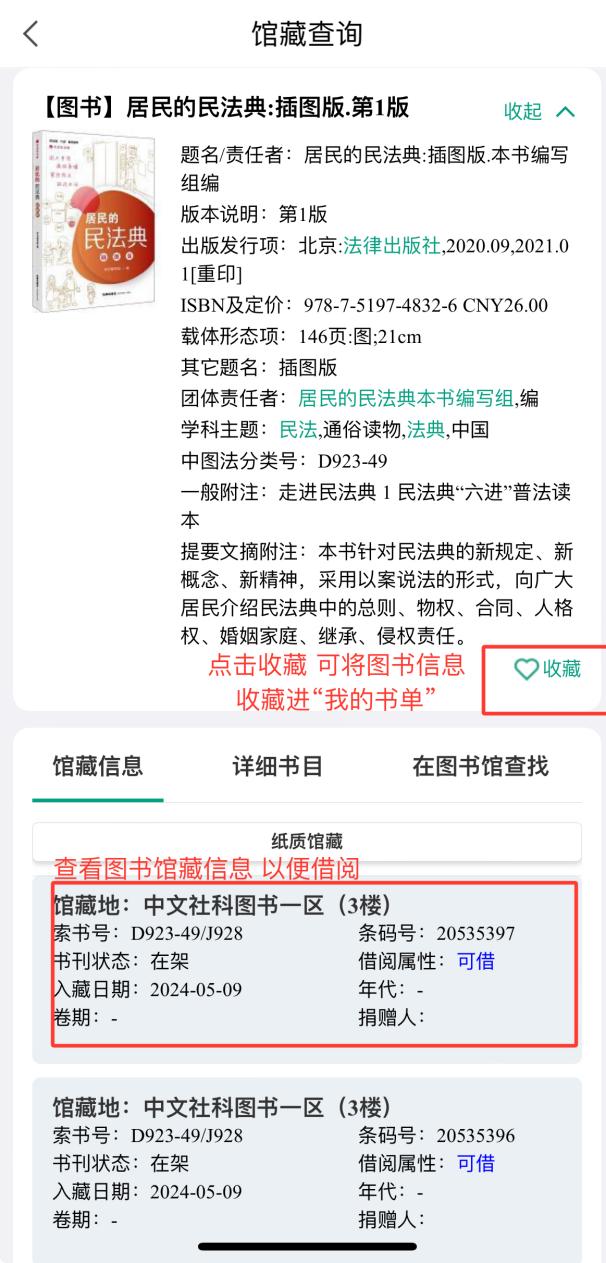The image size is (606, 1263).
Task: Add this book to favorites via 收藏
Action: click(x=547, y=670)
